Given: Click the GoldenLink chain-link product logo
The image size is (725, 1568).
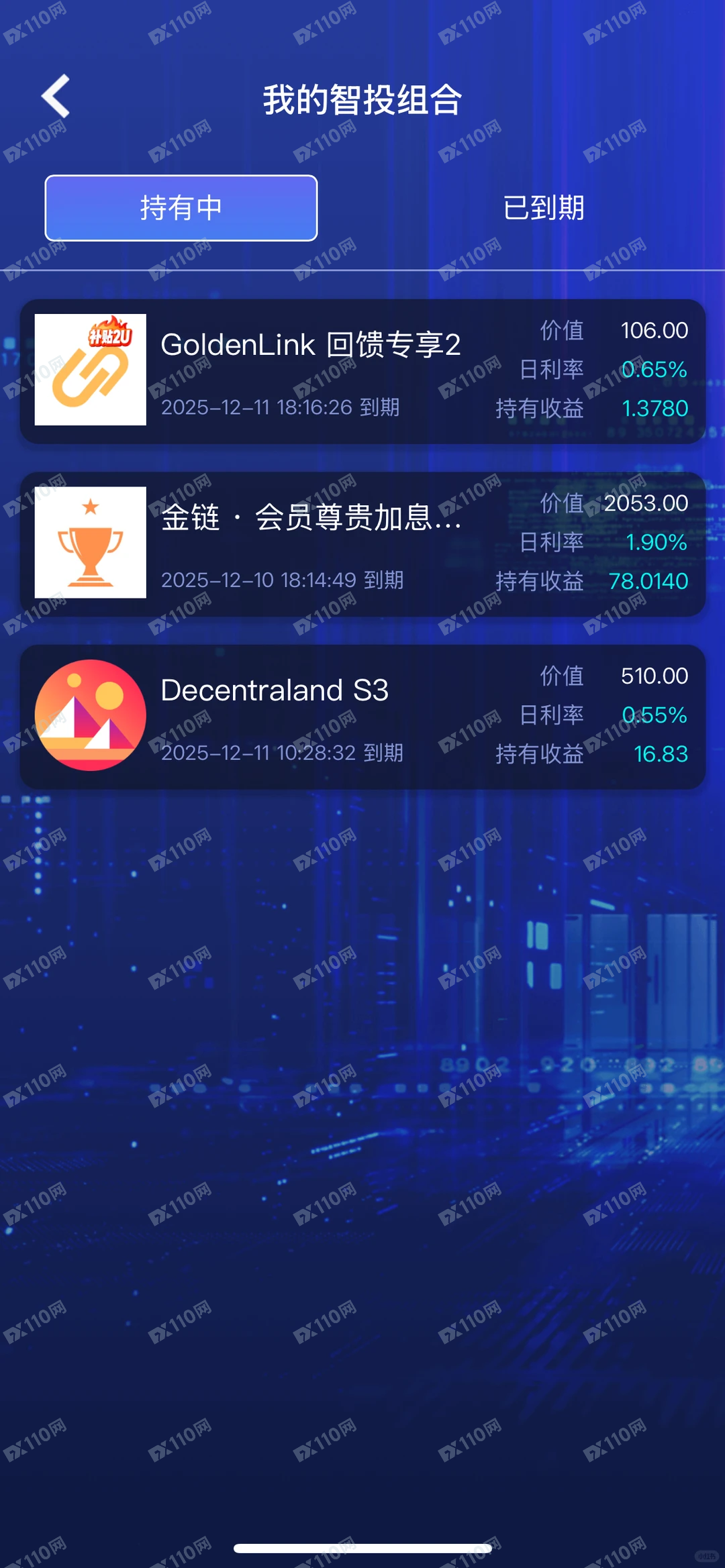Looking at the screenshot, I should (x=91, y=369).
